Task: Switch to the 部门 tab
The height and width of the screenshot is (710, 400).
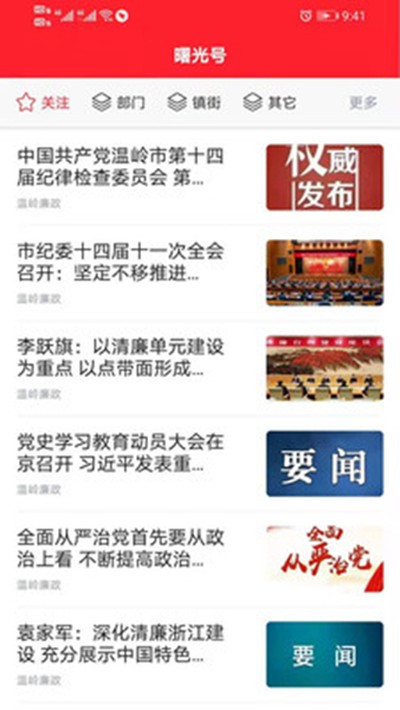Action: pyautogui.click(x=119, y=103)
